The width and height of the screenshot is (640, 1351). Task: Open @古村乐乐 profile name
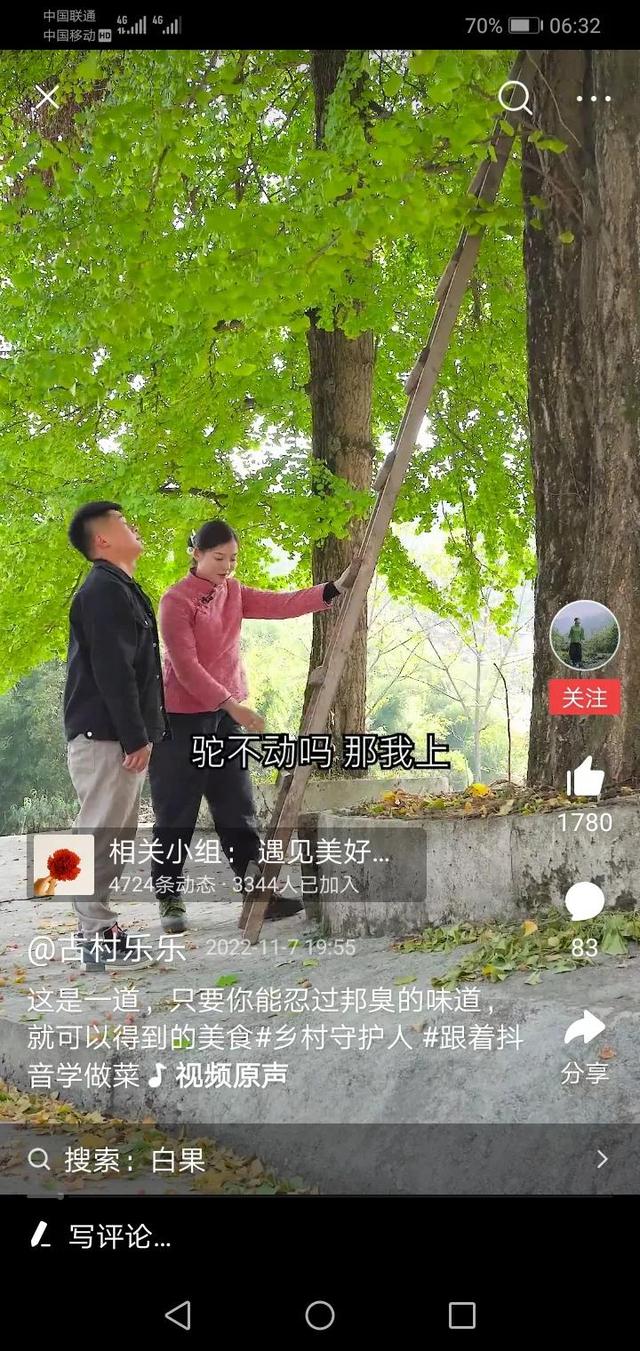click(107, 948)
